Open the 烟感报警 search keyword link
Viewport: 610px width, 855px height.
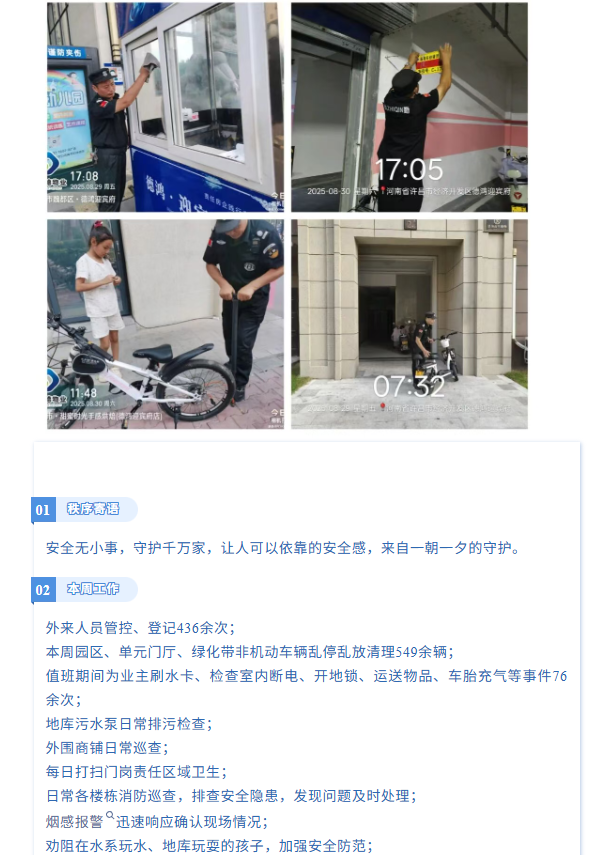80,821
